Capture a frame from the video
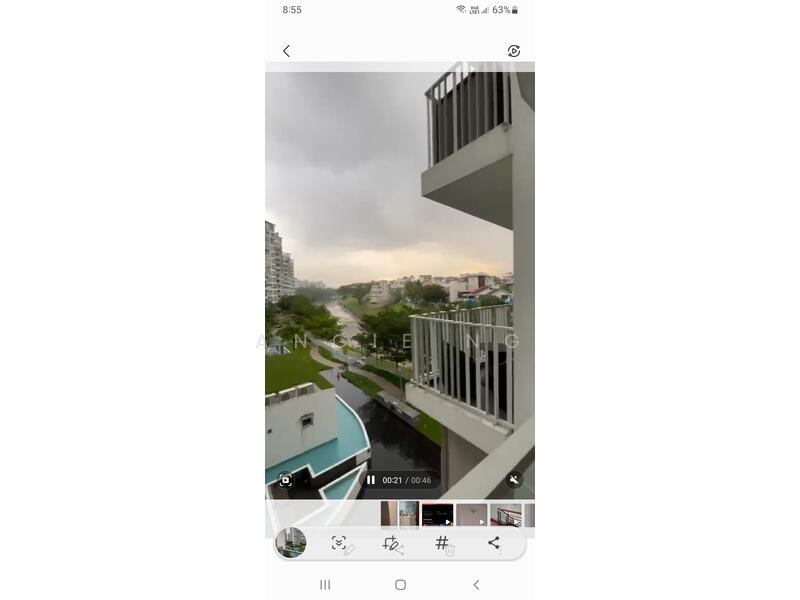Image resolution: width=800 pixels, height=600 pixels. 285,480
